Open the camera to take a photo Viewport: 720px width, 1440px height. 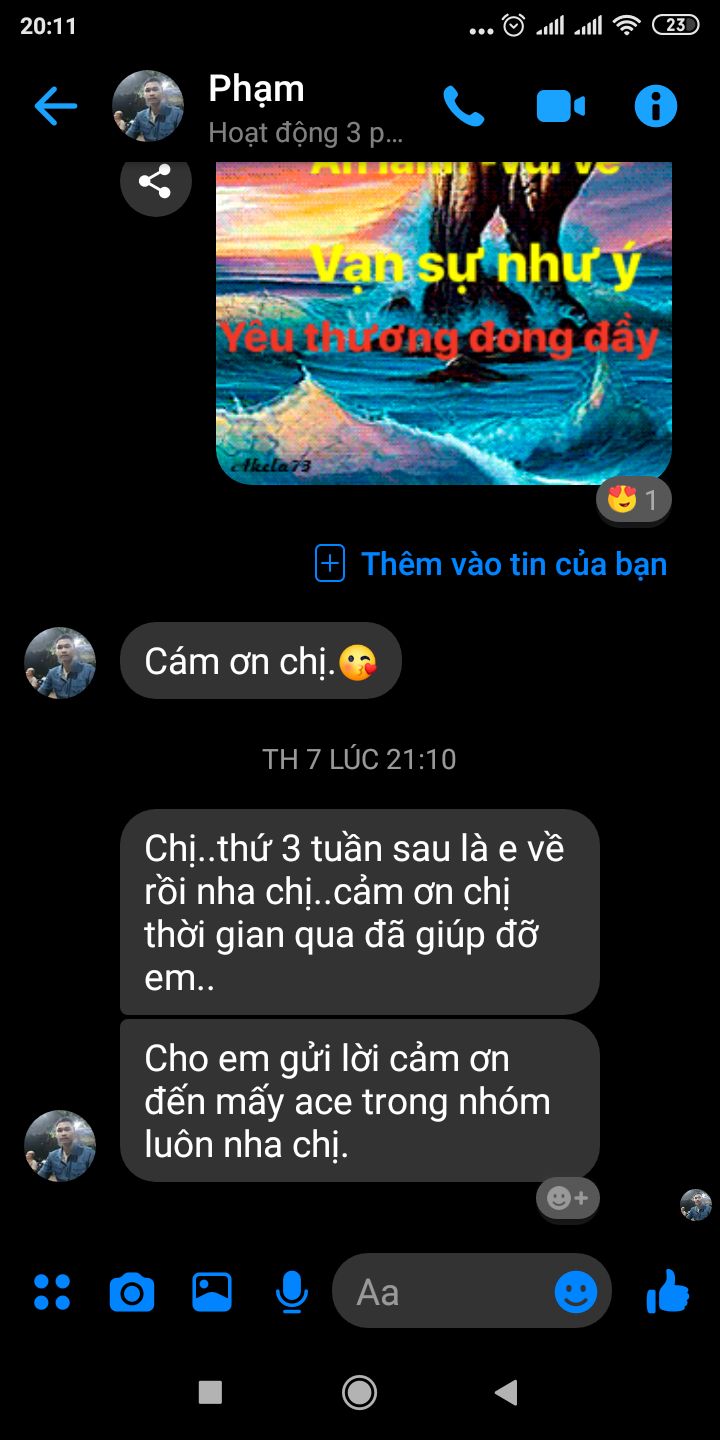click(131, 1292)
